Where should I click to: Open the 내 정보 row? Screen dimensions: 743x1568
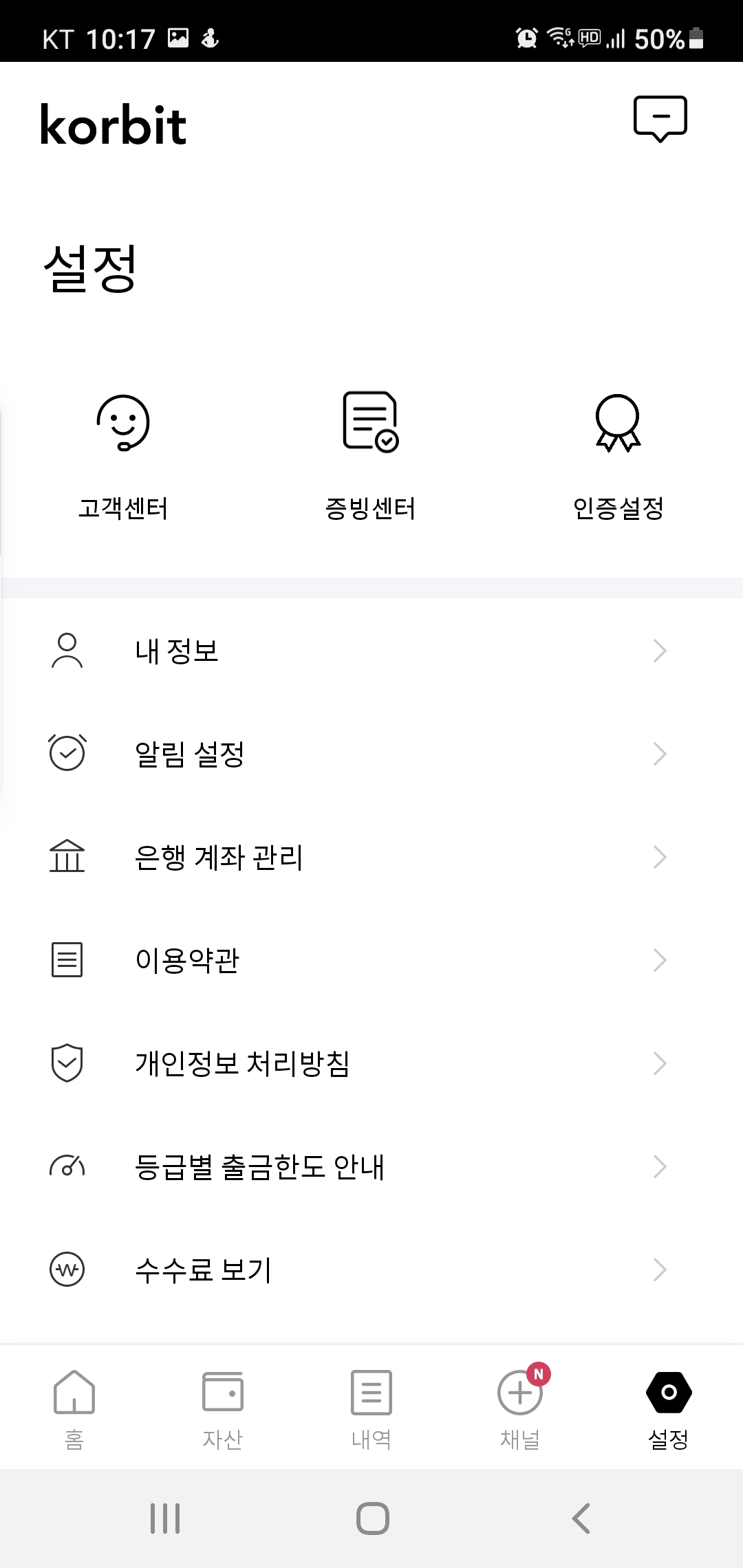coord(371,651)
